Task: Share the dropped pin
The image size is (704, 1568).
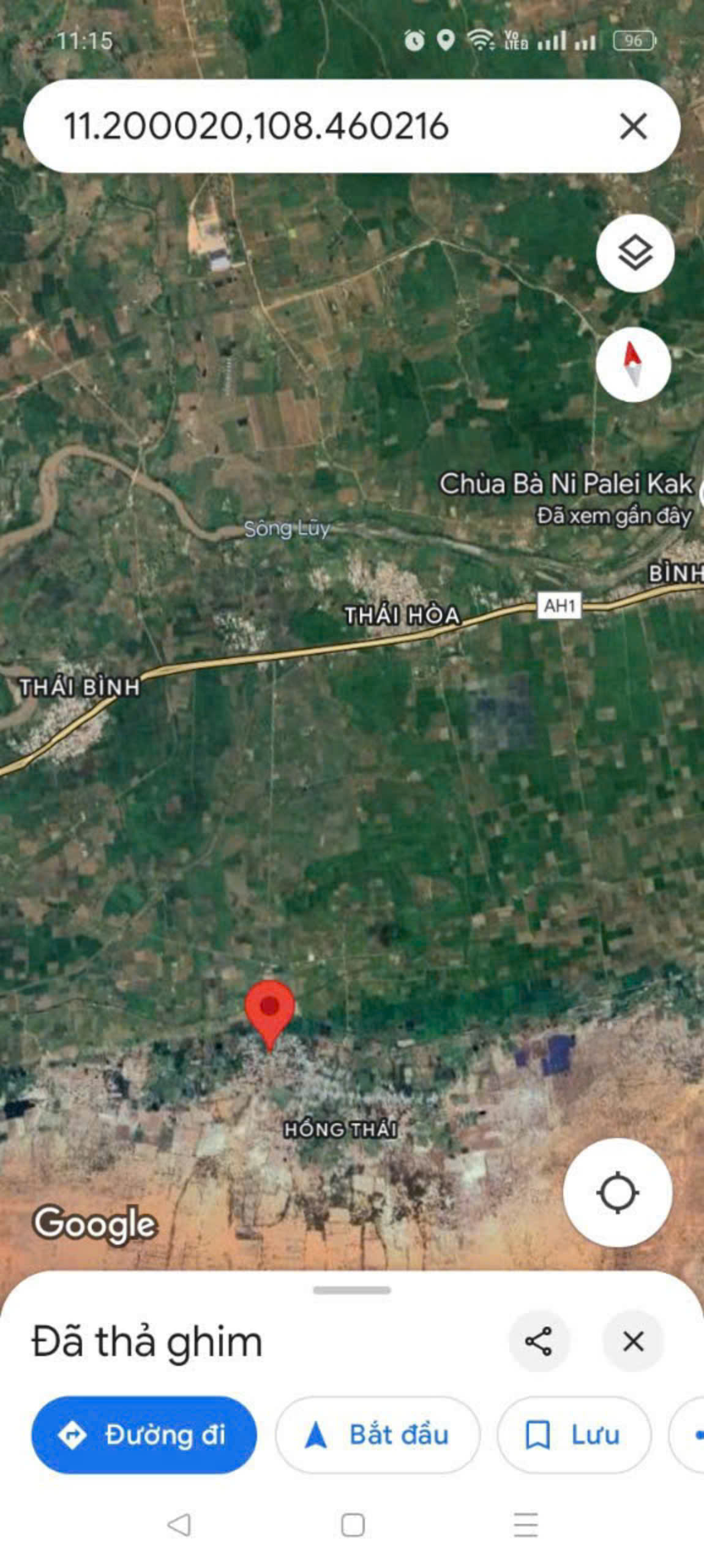Action: [539, 1341]
